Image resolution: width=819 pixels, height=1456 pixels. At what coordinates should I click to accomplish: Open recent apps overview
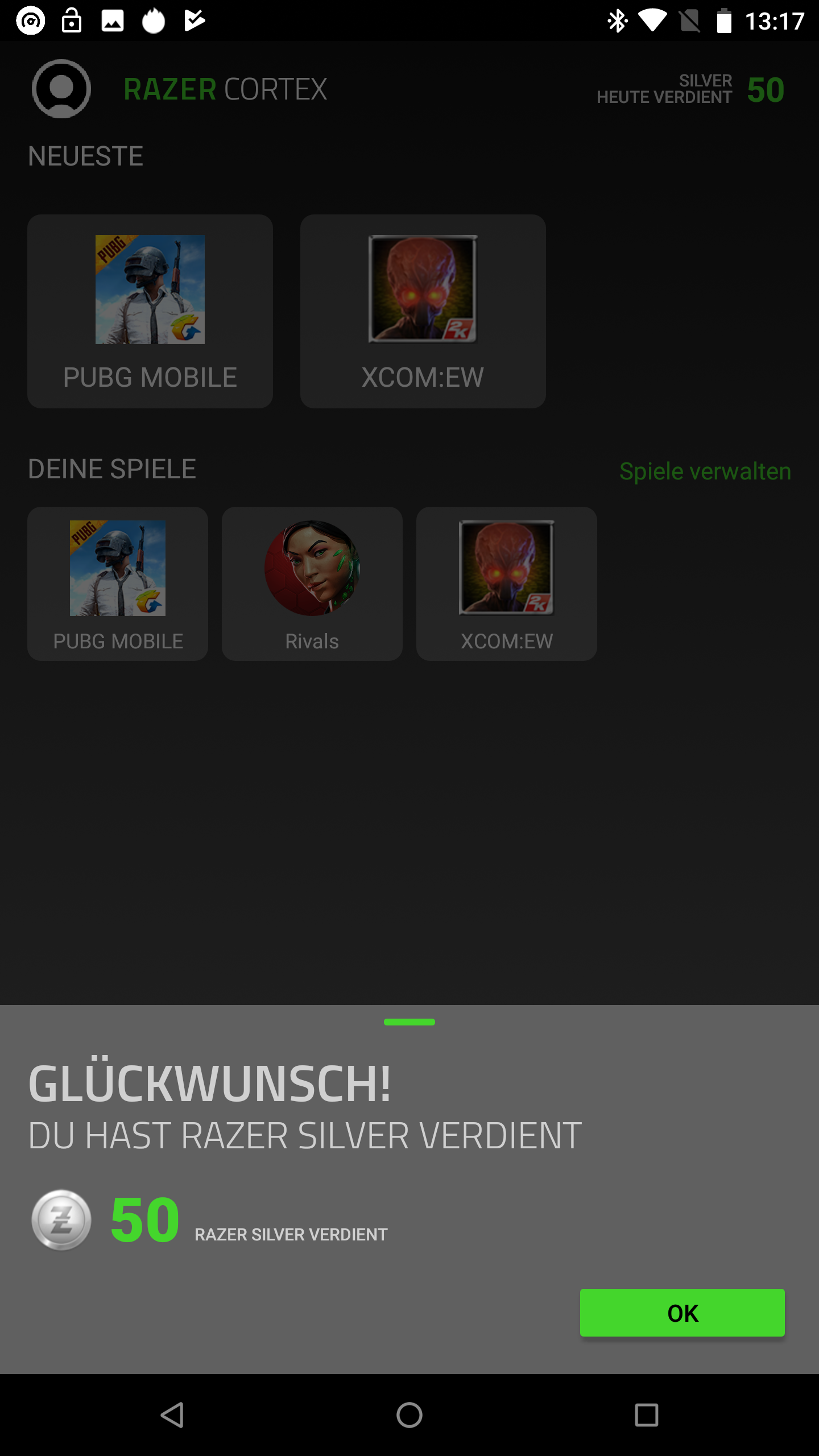(646, 1414)
